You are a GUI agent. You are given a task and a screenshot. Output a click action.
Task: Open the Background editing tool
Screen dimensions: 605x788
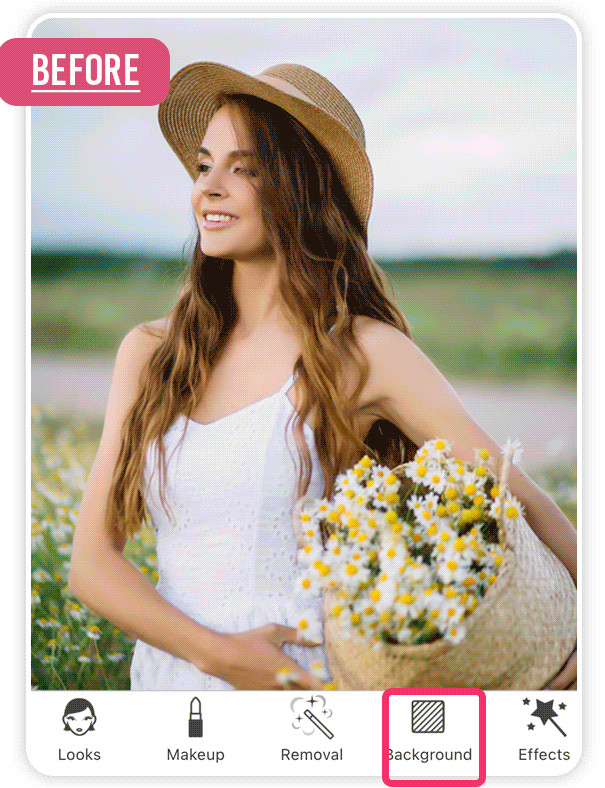430,731
